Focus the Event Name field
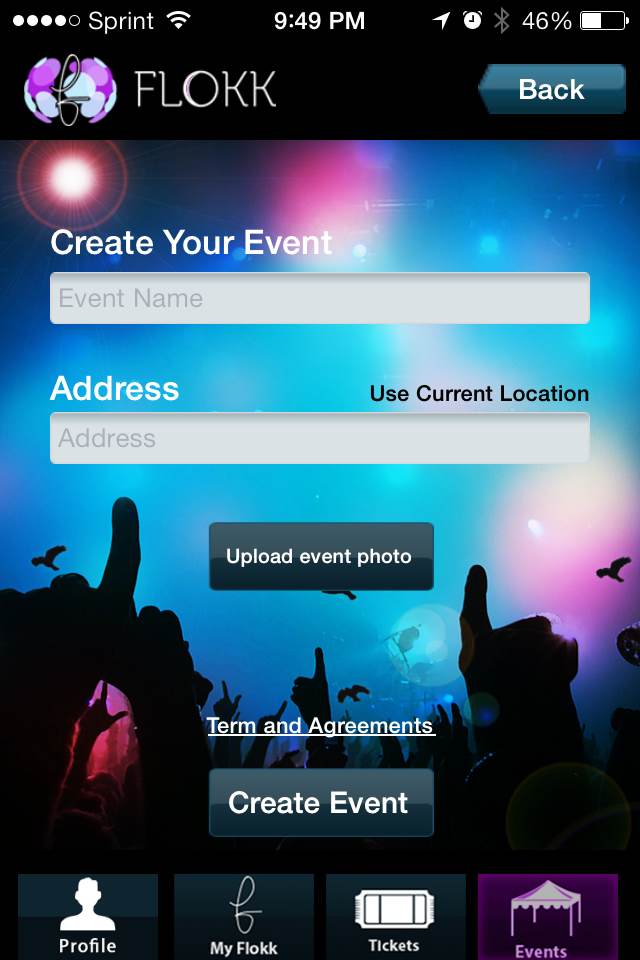Screen dimensions: 640x960 pos(320,298)
